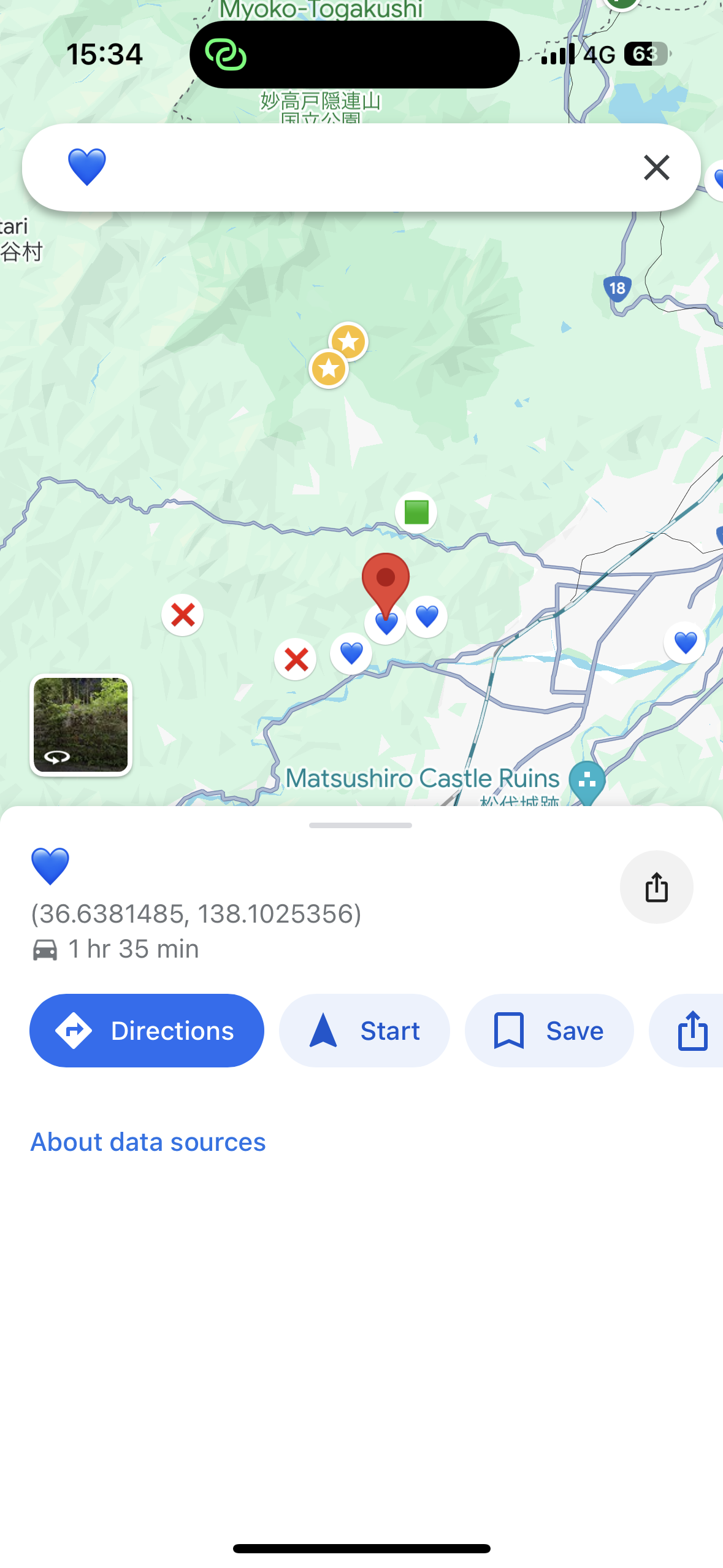Image resolution: width=723 pixels, height=1568 pixels.
Task: Expand the place sheet handle
Action: pyautogui.click(x=361, y=825)
